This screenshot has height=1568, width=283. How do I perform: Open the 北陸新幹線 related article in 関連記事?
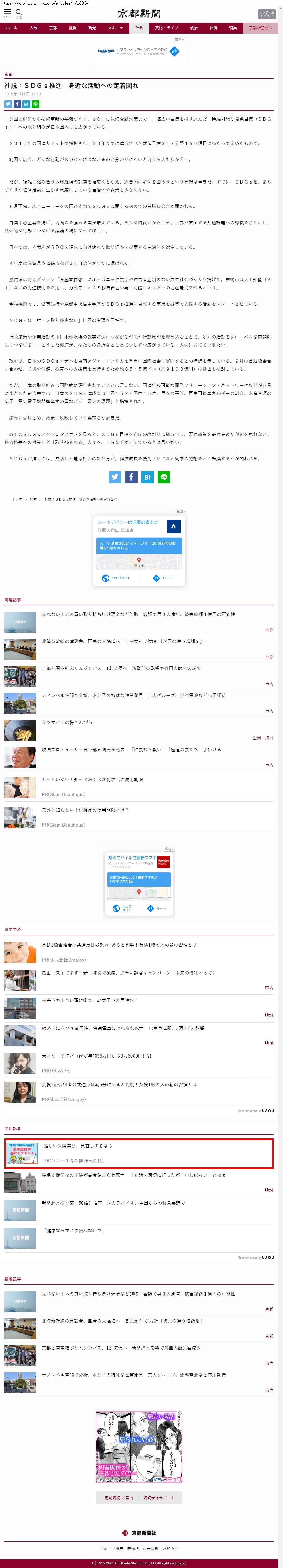pos(121,641)
